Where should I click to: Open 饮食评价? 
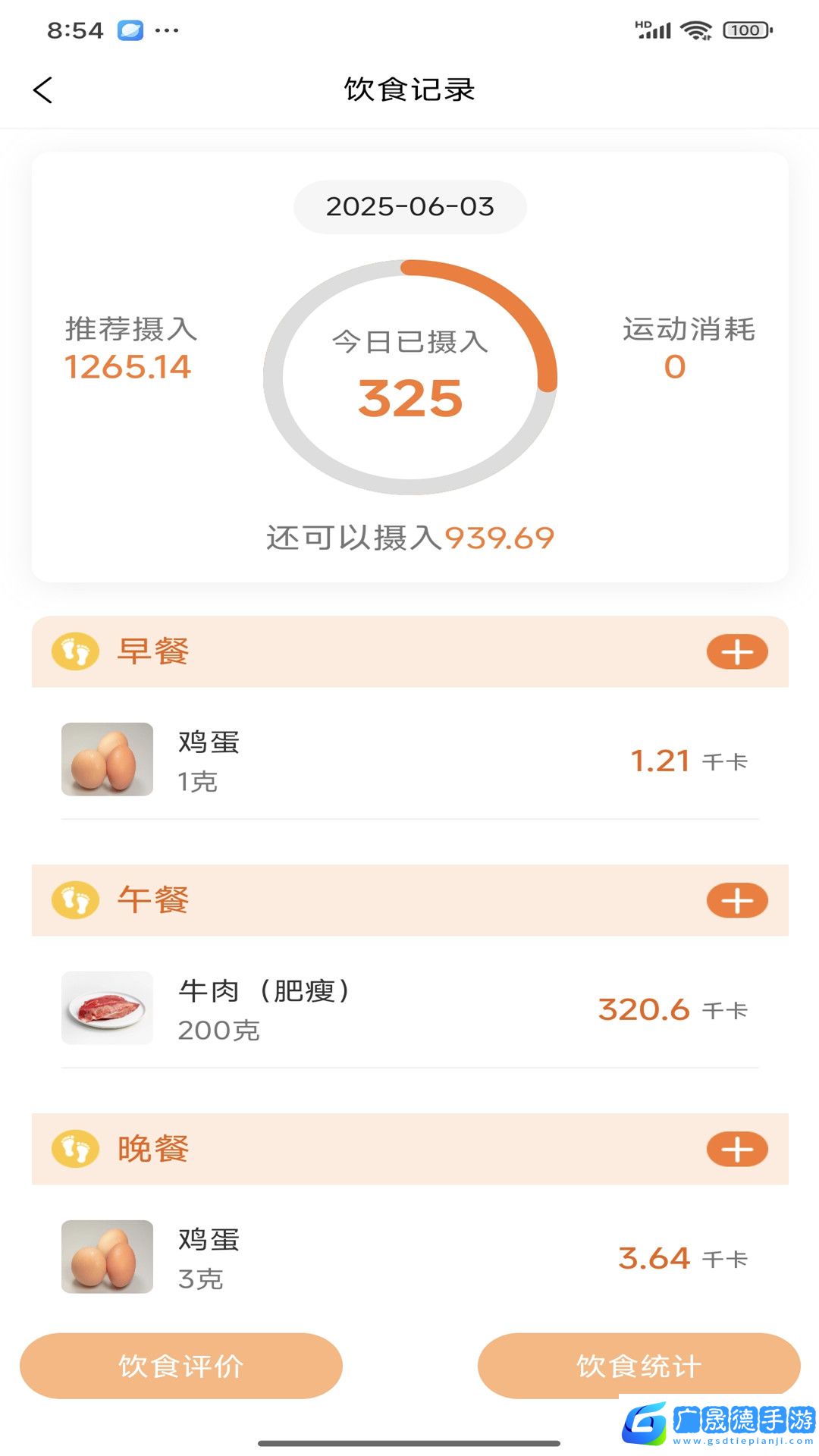[181, 1366]
